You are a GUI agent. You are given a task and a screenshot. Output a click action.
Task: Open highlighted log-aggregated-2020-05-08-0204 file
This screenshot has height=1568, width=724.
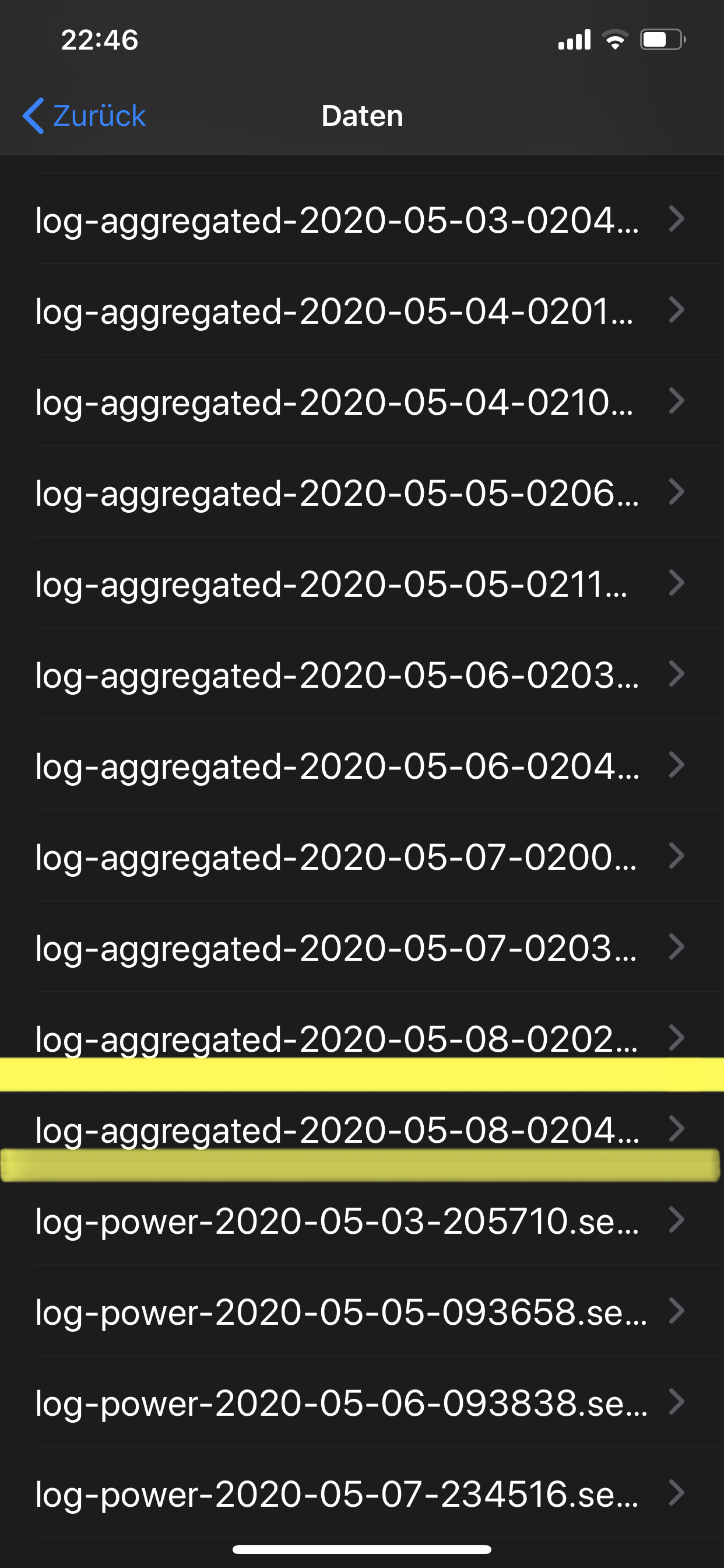[362, 1129]
